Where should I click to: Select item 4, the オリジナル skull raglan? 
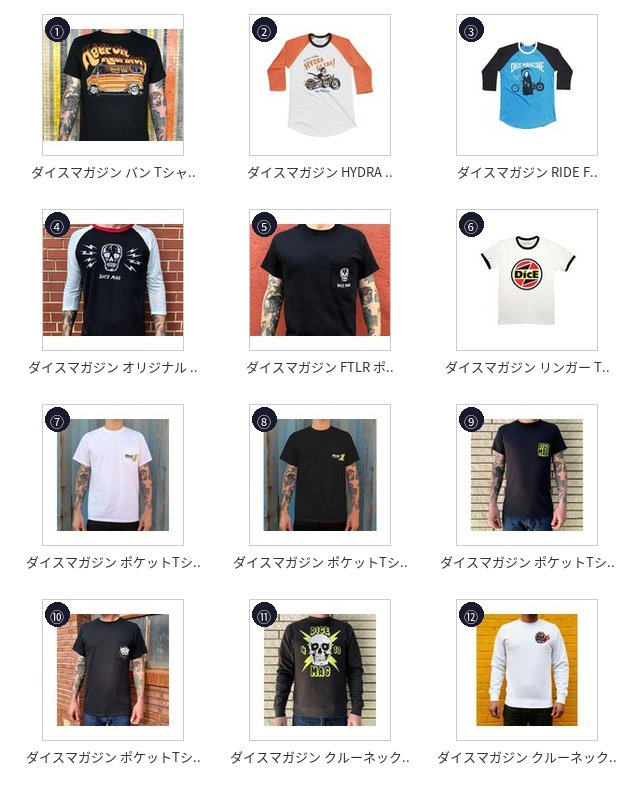pos(113,280)
